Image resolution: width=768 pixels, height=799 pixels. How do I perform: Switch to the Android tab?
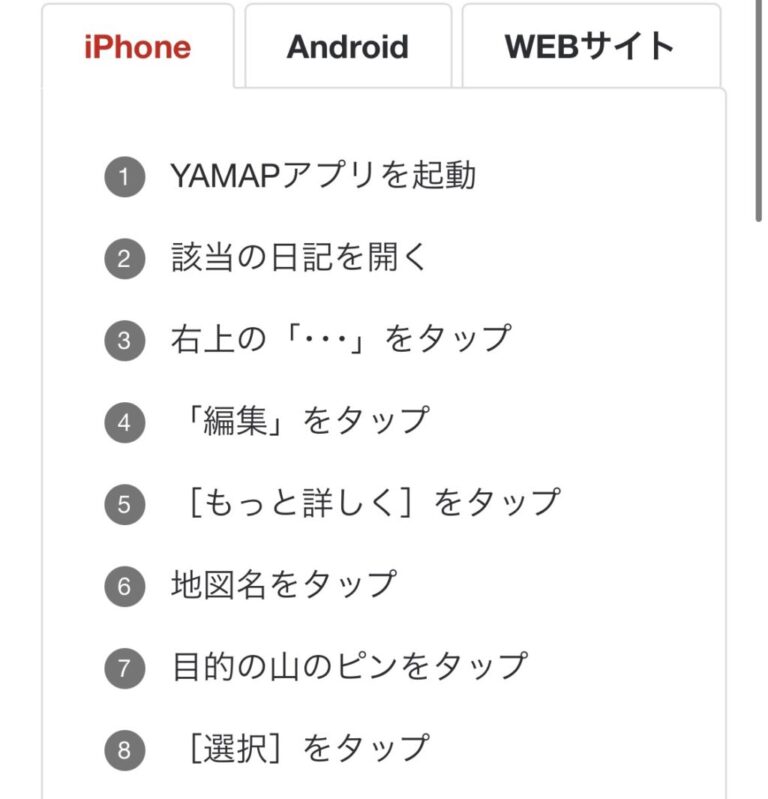tap(349, 46)
